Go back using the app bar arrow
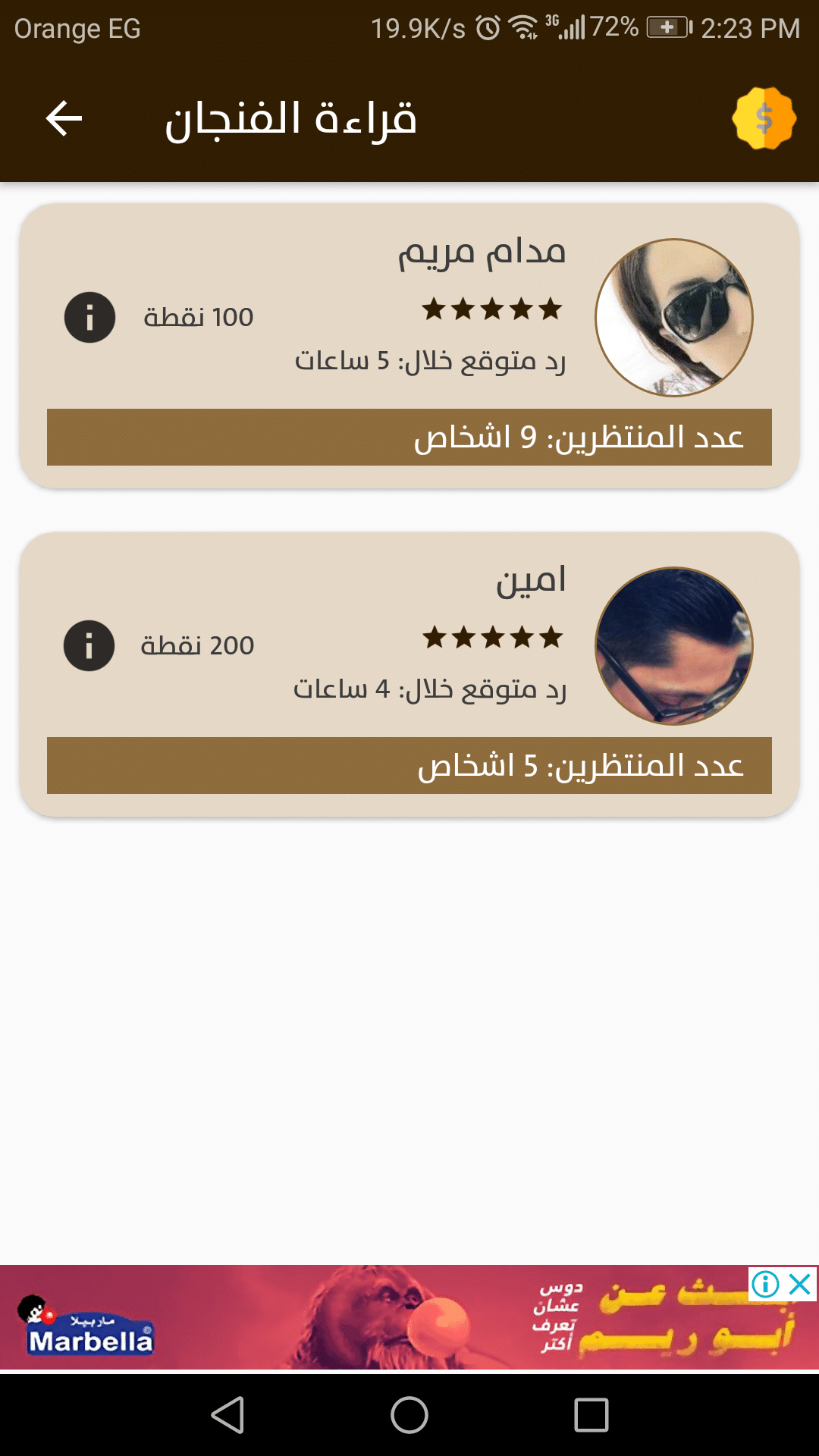 coord(64,119)
